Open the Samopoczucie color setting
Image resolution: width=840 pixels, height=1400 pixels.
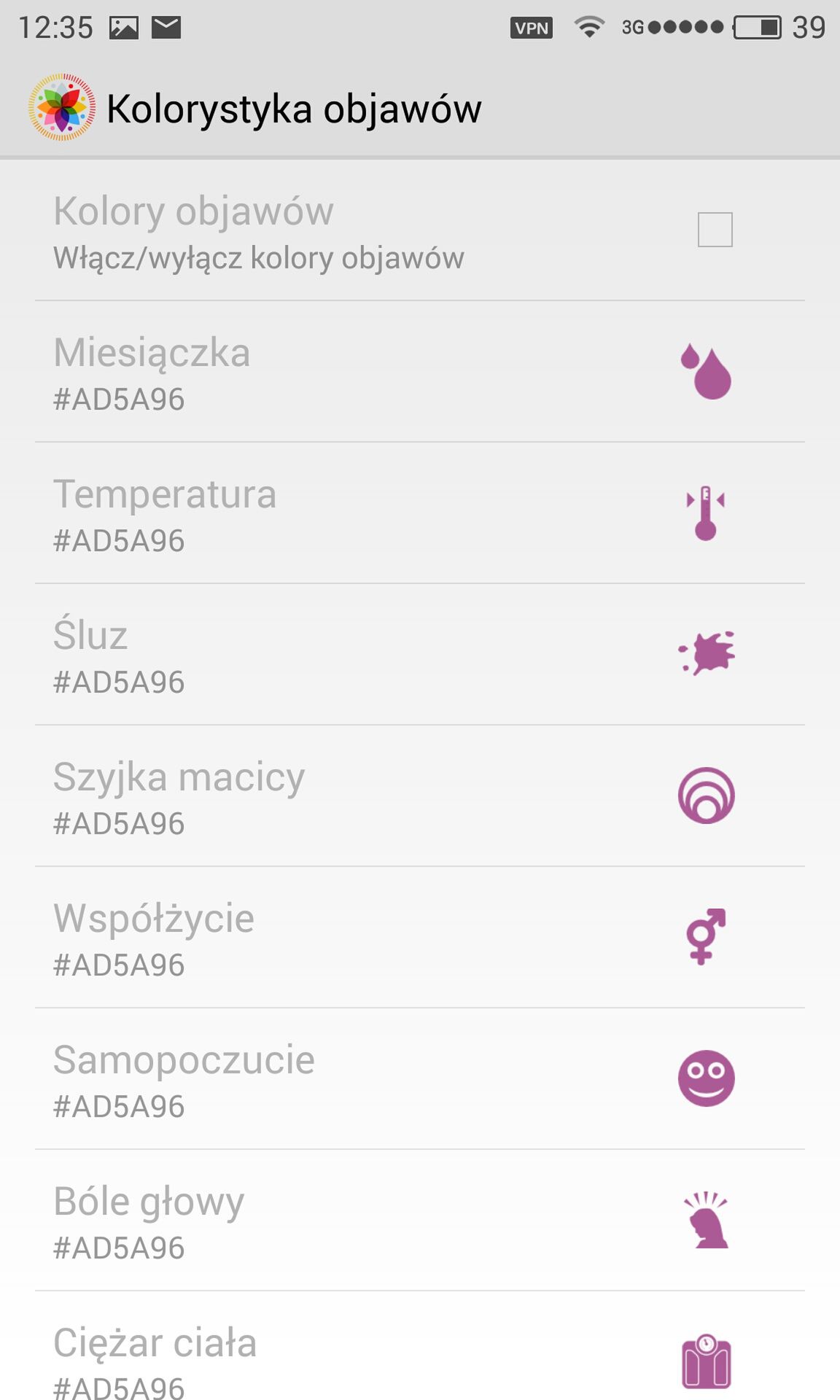420,1079
